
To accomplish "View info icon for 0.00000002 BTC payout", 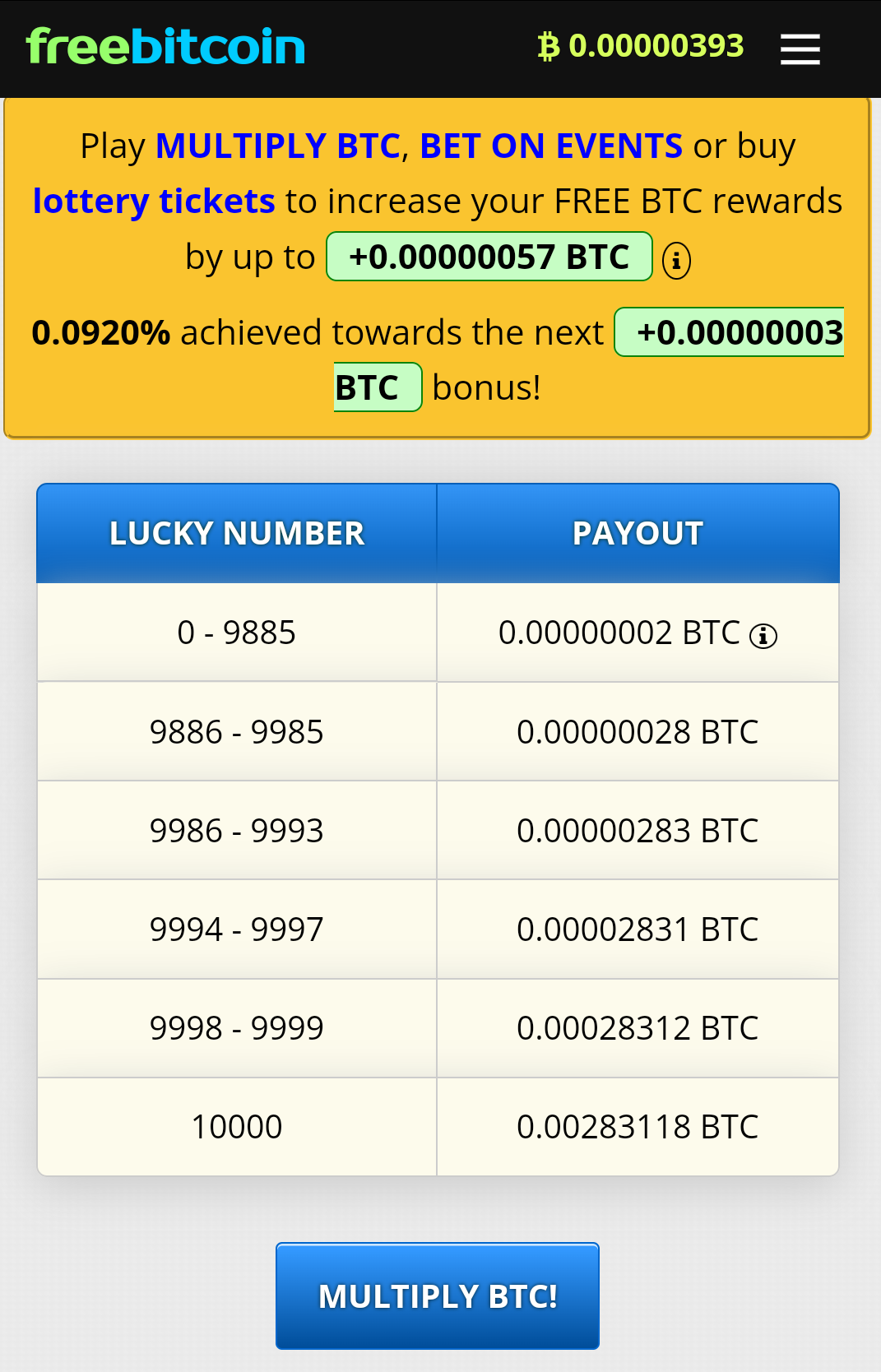I will pos(763,636).
